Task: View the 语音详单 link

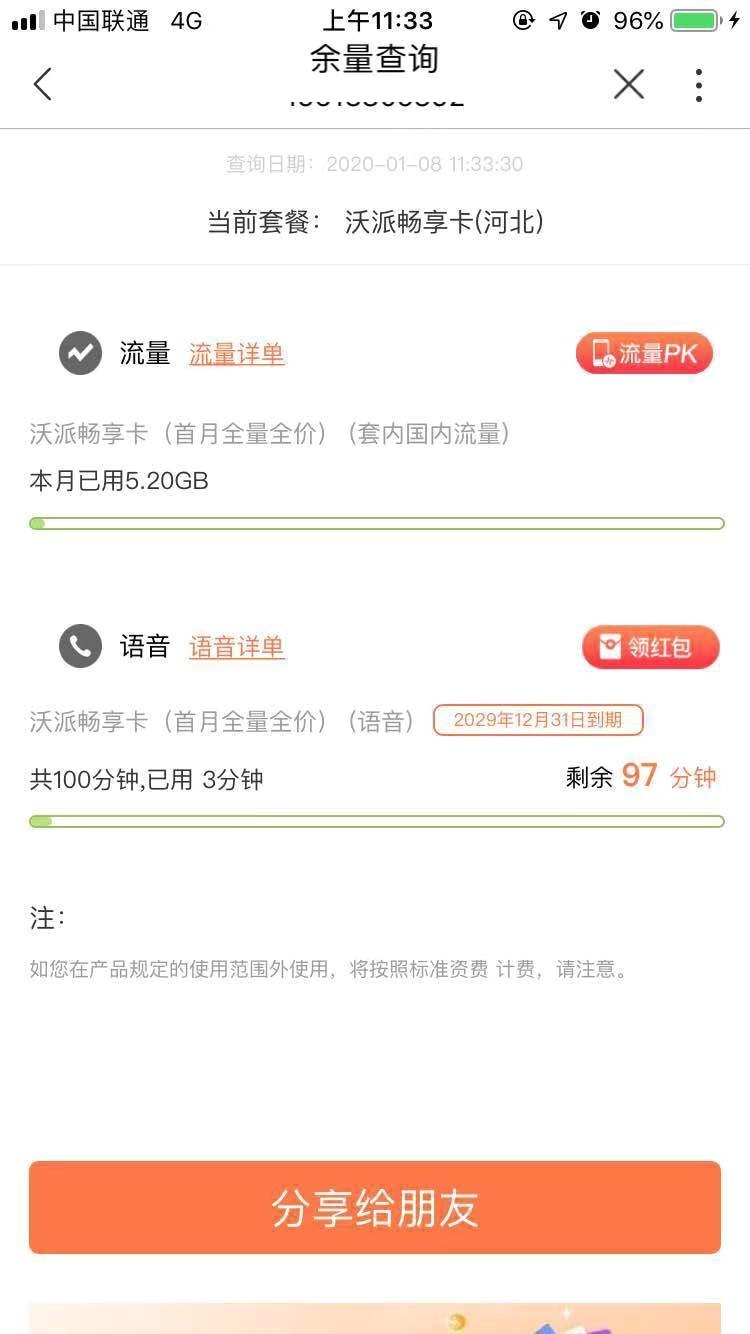Action: 237,647
